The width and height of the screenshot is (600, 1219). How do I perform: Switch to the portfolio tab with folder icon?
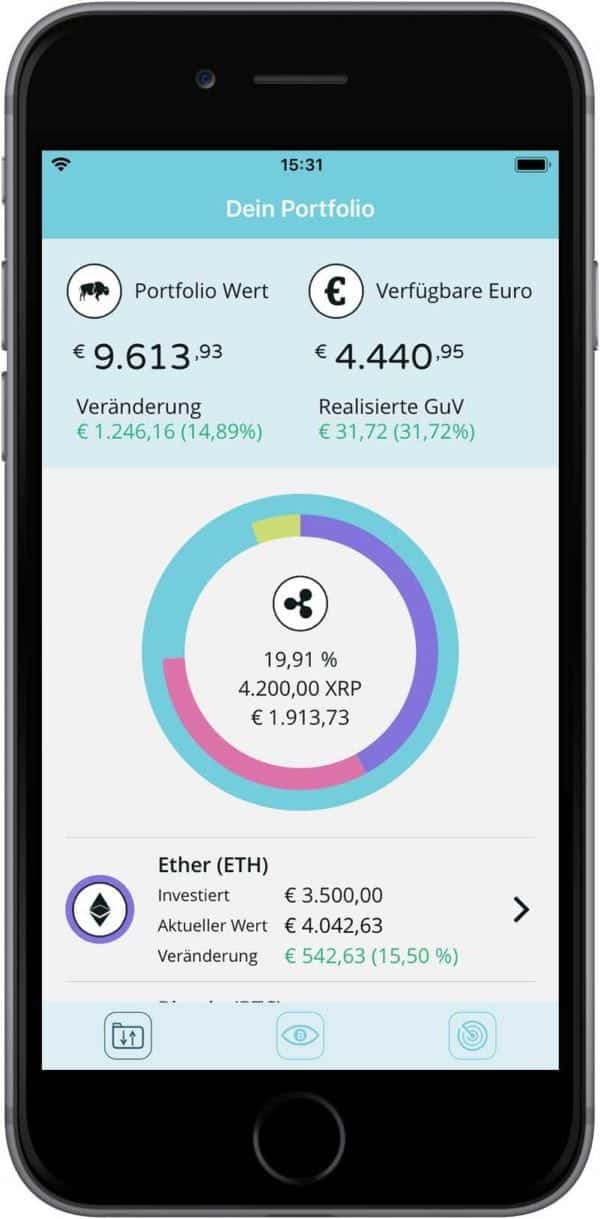point(128,1035)
